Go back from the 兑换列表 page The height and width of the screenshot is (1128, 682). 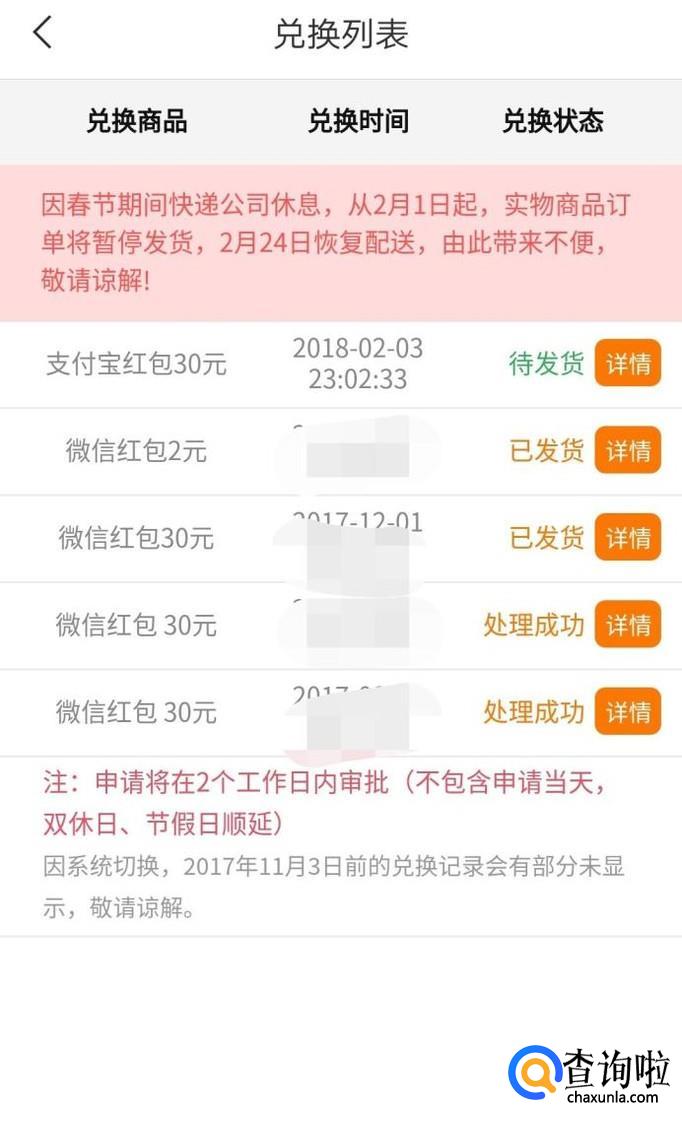click(x=42, y=33)
